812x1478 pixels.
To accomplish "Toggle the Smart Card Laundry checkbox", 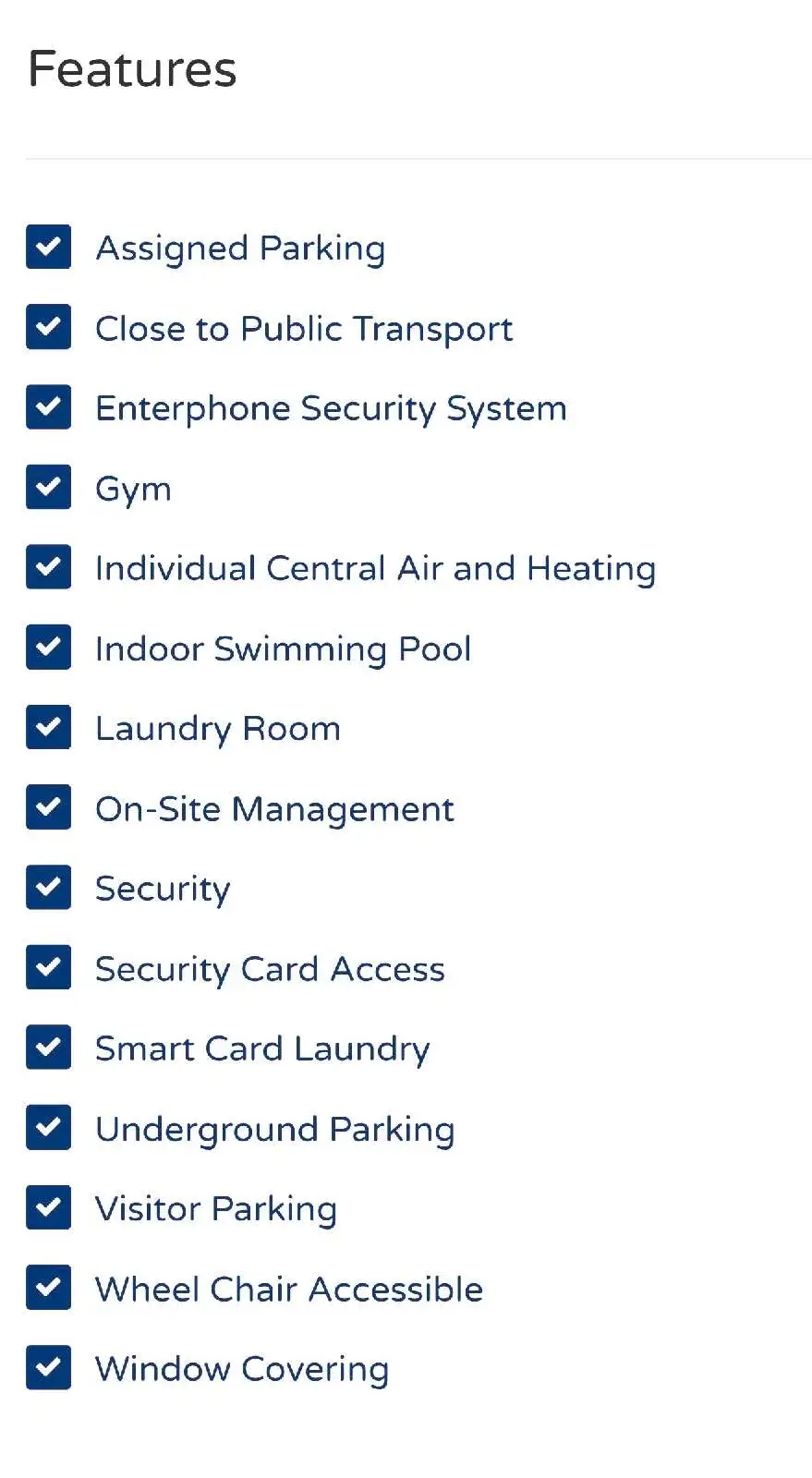I will (49, 1048).
